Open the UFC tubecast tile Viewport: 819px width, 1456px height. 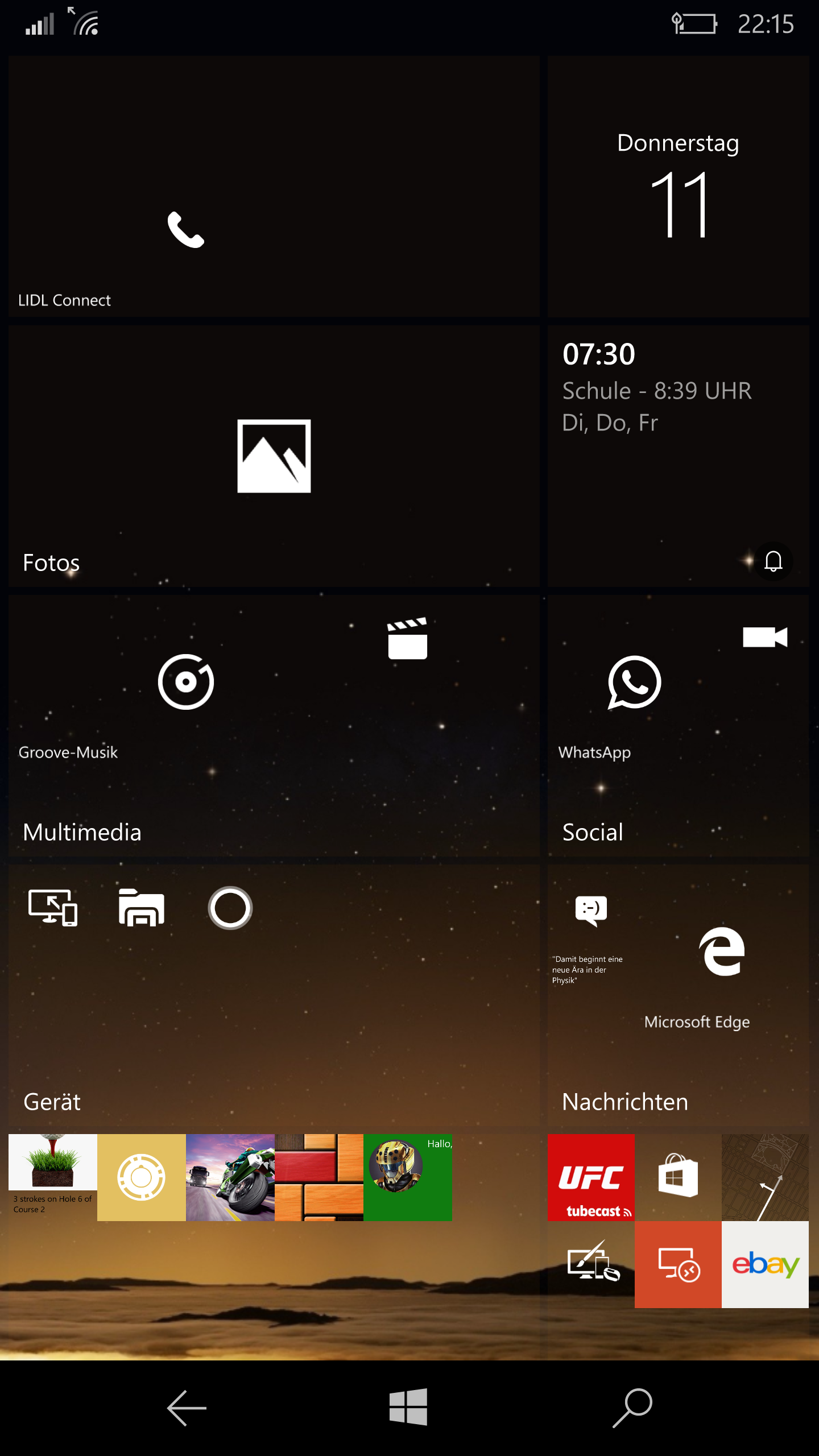tap(591, 1177)
